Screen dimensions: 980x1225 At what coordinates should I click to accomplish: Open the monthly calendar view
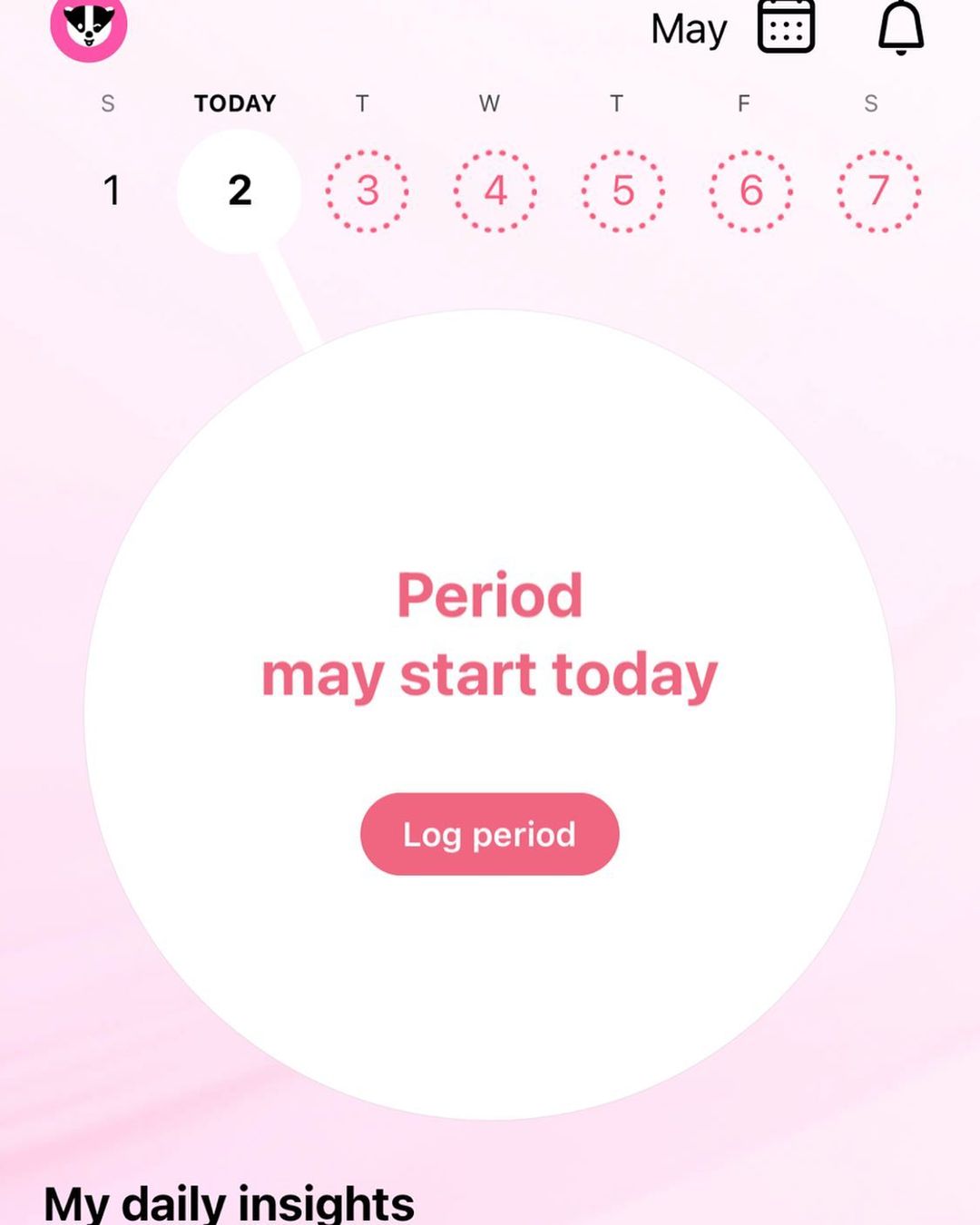pos(786,26)
